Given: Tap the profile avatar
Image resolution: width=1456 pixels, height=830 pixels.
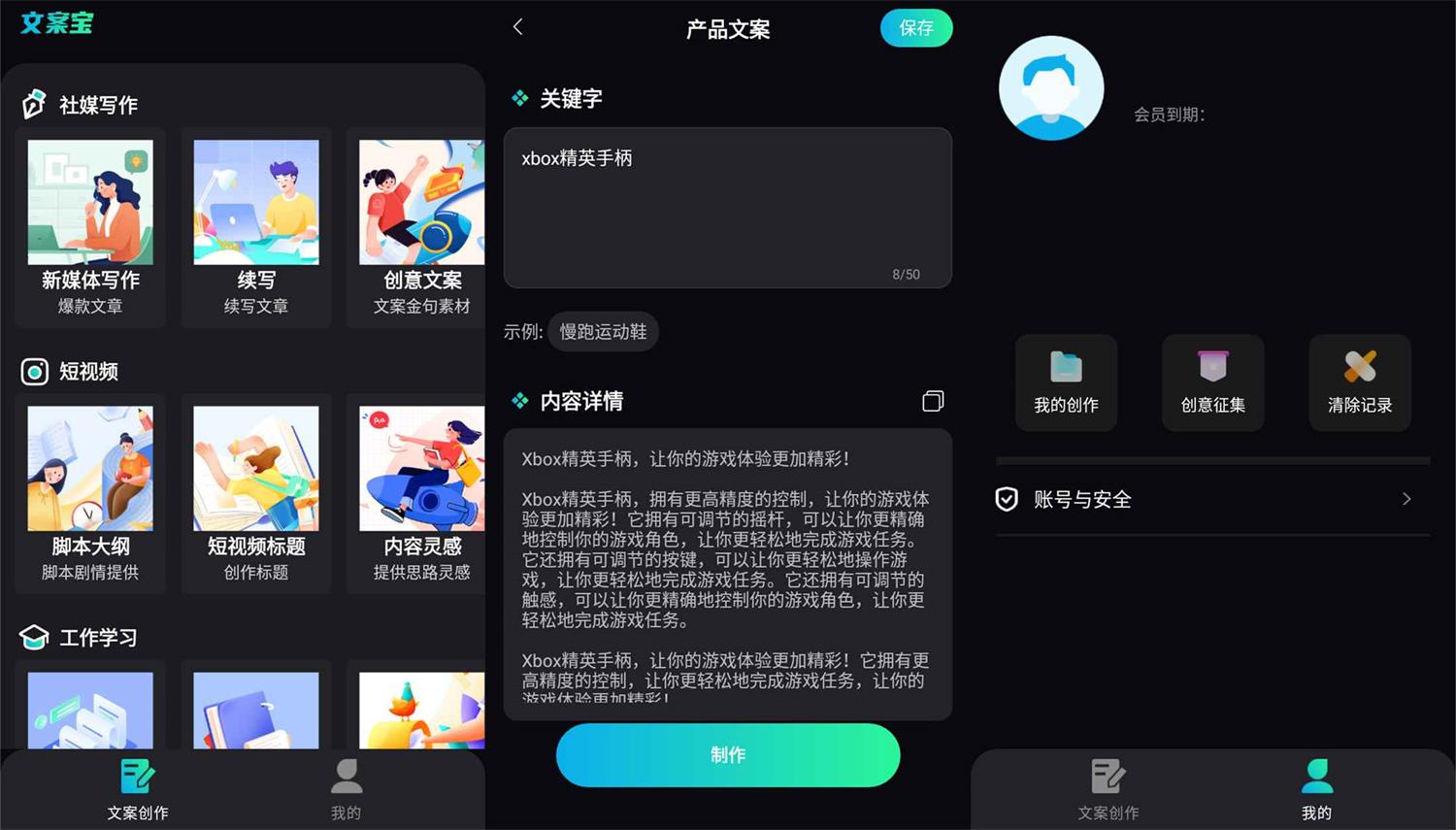Looking at the screenshot, I should point(1051,88).
